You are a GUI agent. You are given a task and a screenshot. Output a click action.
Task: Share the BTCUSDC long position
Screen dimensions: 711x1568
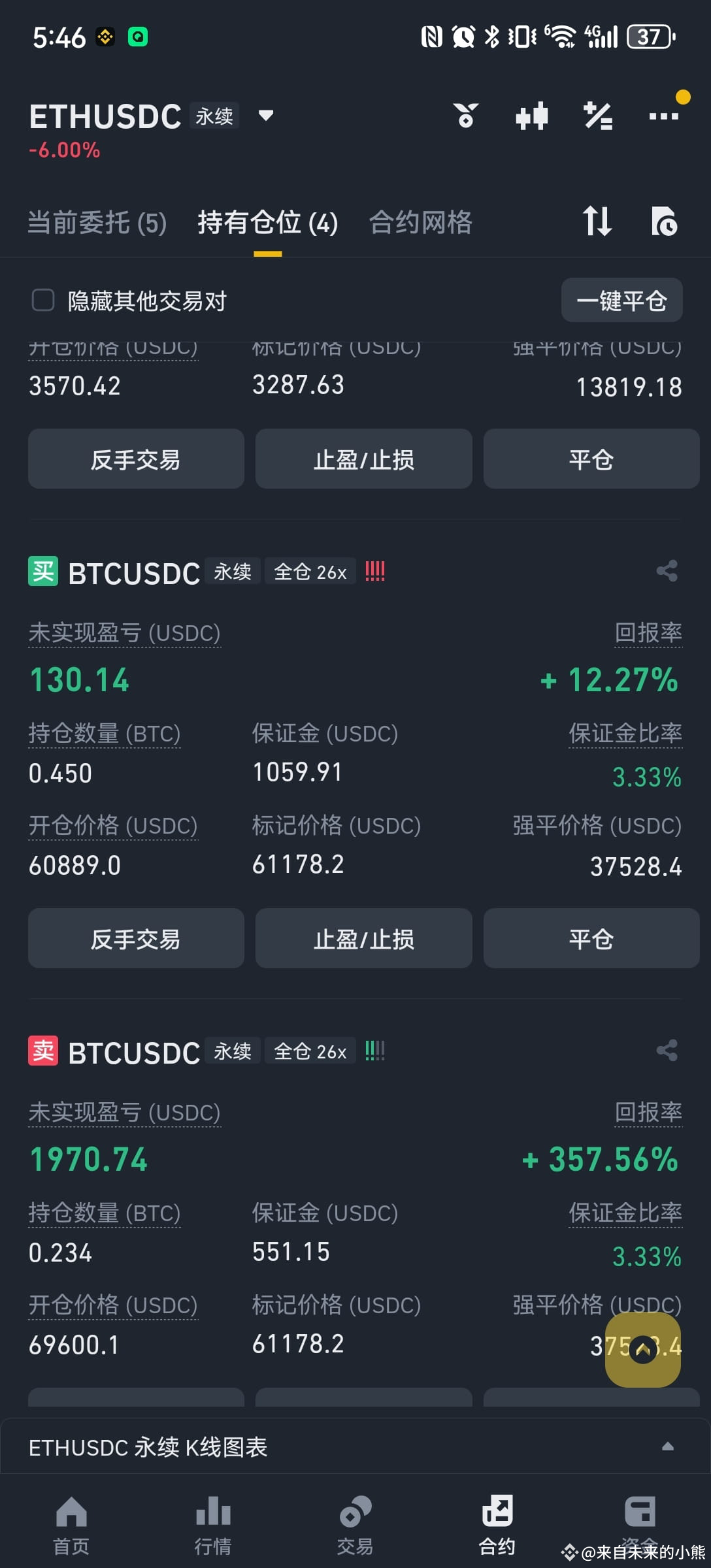tap(667, 571)
